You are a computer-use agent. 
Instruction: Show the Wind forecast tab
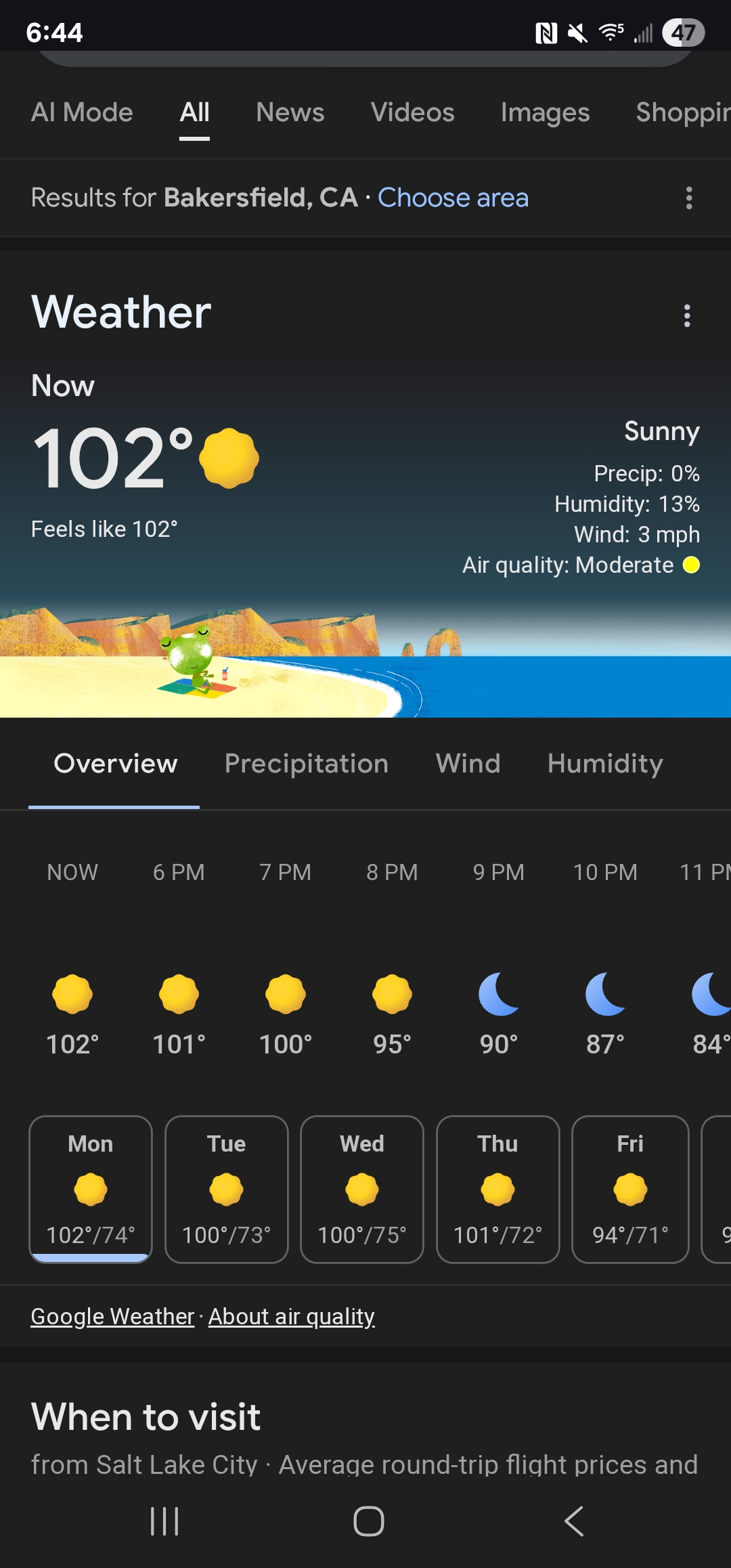(468, 764)
